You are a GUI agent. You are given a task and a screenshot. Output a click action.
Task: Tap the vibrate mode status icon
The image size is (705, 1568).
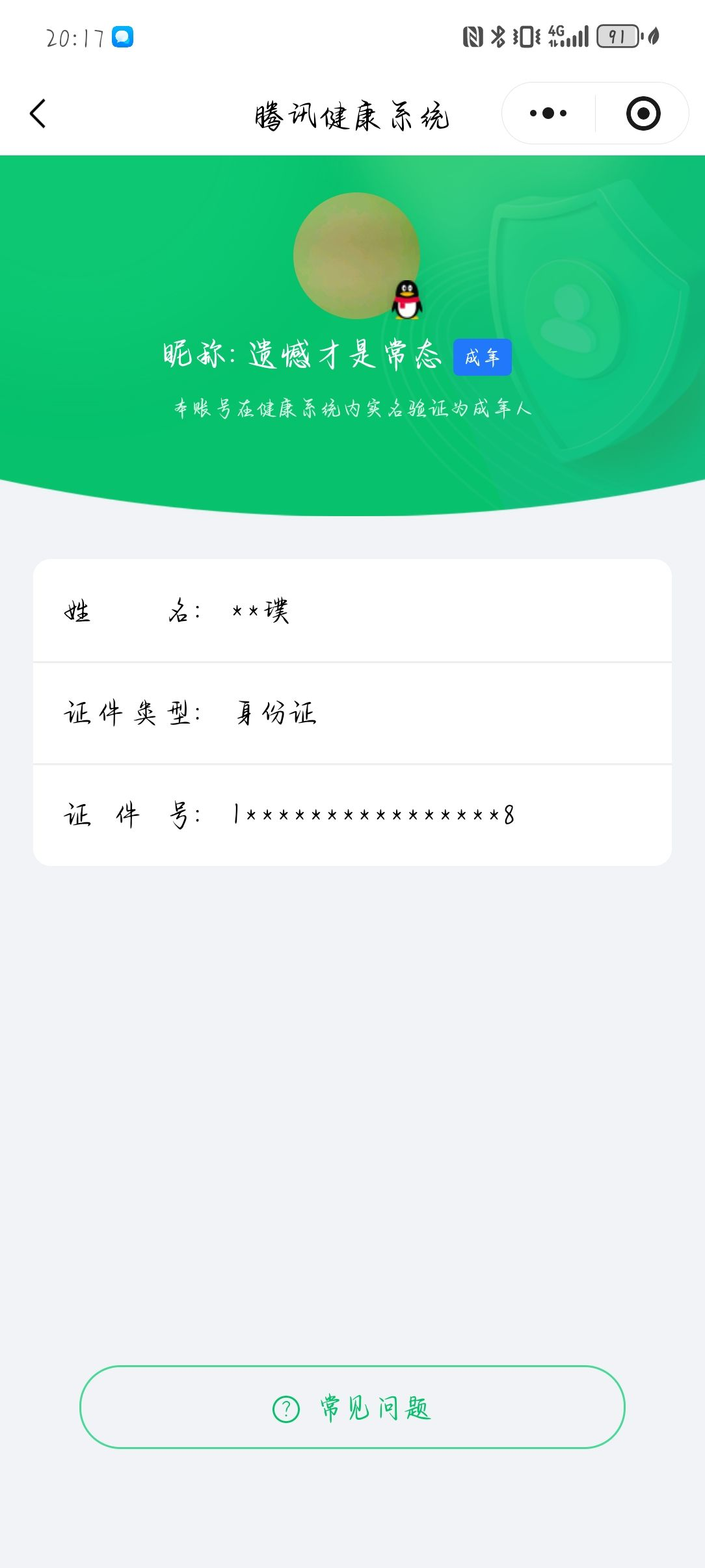[x=527, y=38]
